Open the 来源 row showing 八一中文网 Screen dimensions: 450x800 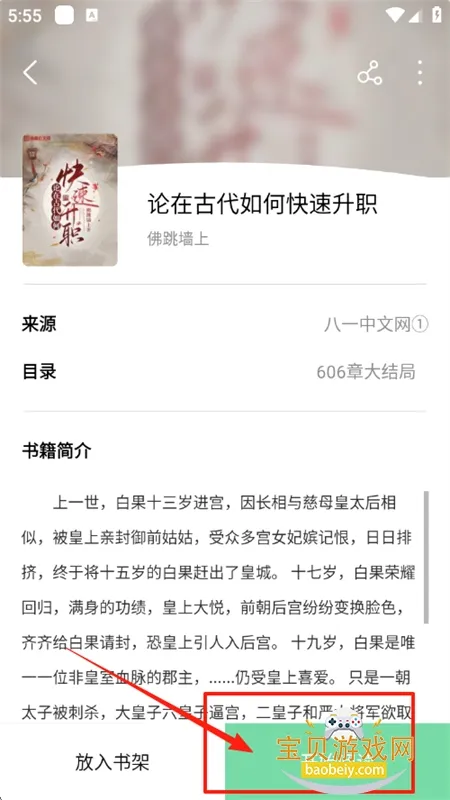(x=224, y=324)
